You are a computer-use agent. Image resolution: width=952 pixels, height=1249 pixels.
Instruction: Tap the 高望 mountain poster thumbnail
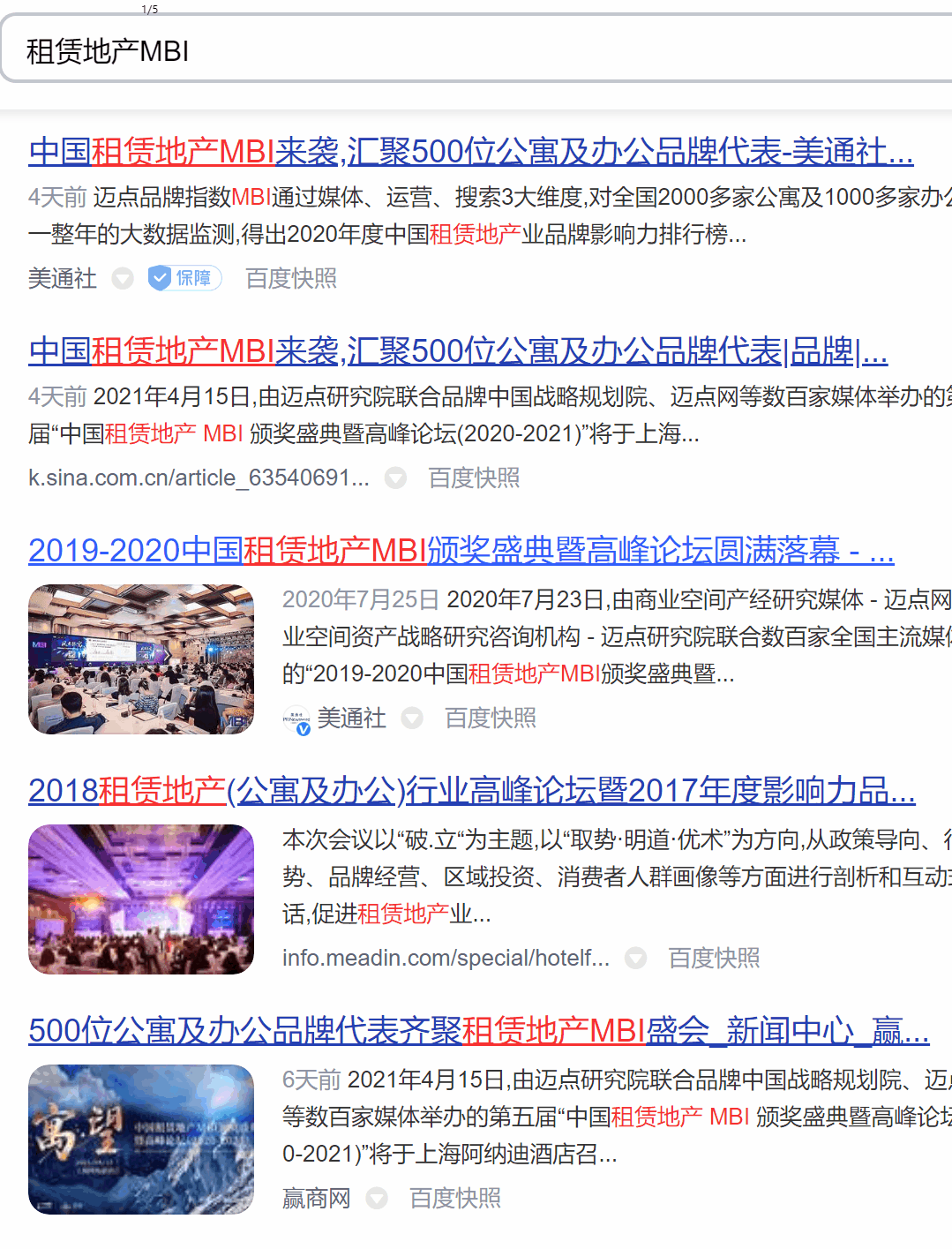pyautogui.click(x=141, y=1140)
